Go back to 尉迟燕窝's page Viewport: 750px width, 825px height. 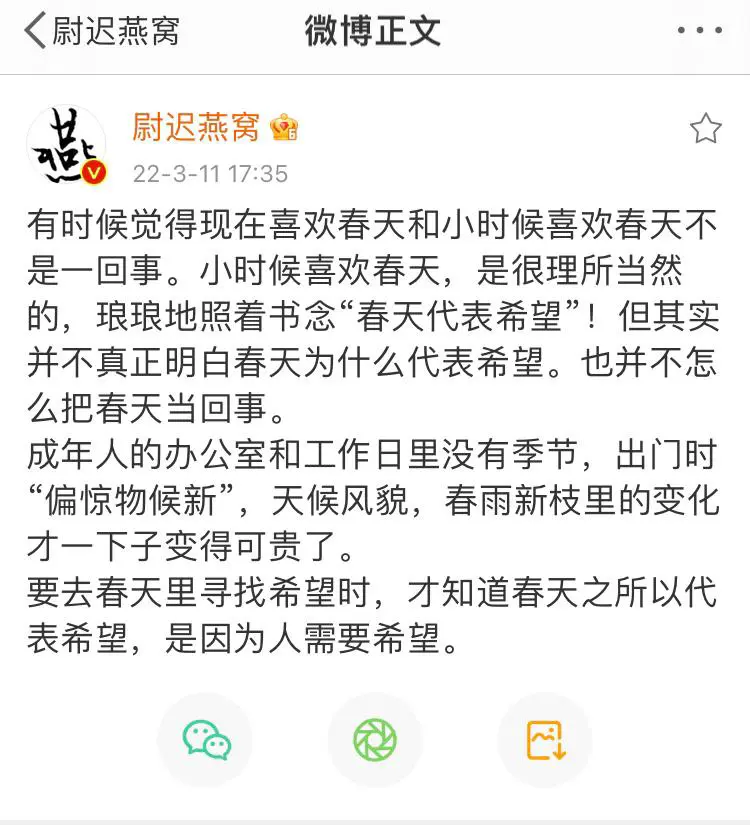[100, 31]
